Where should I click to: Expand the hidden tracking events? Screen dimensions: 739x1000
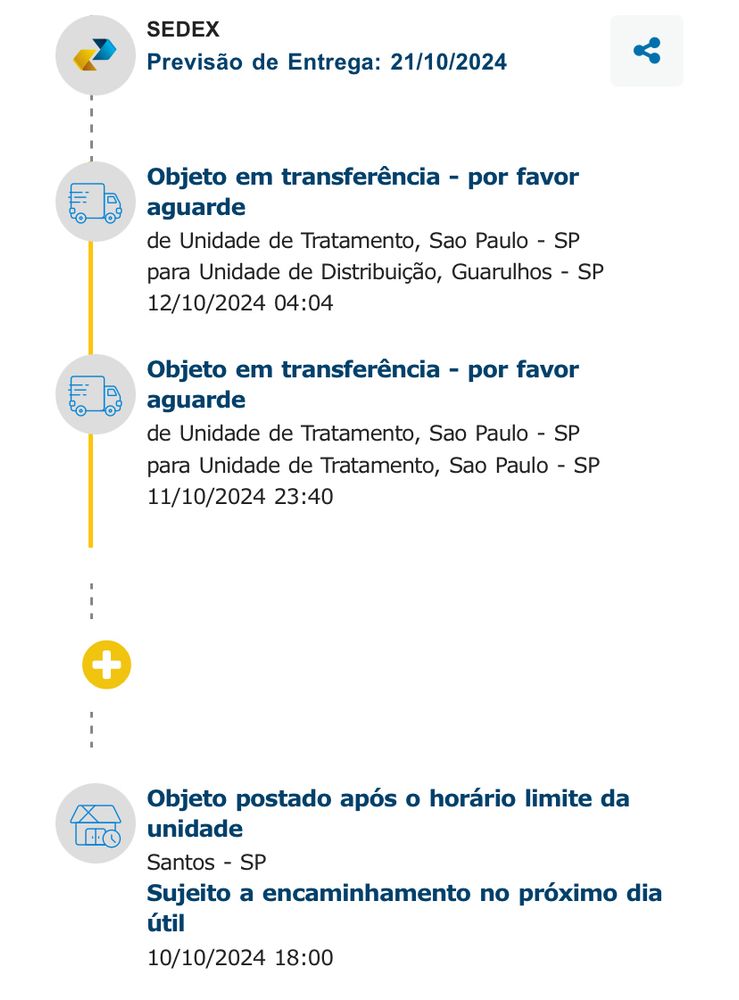tap(106, 664)
